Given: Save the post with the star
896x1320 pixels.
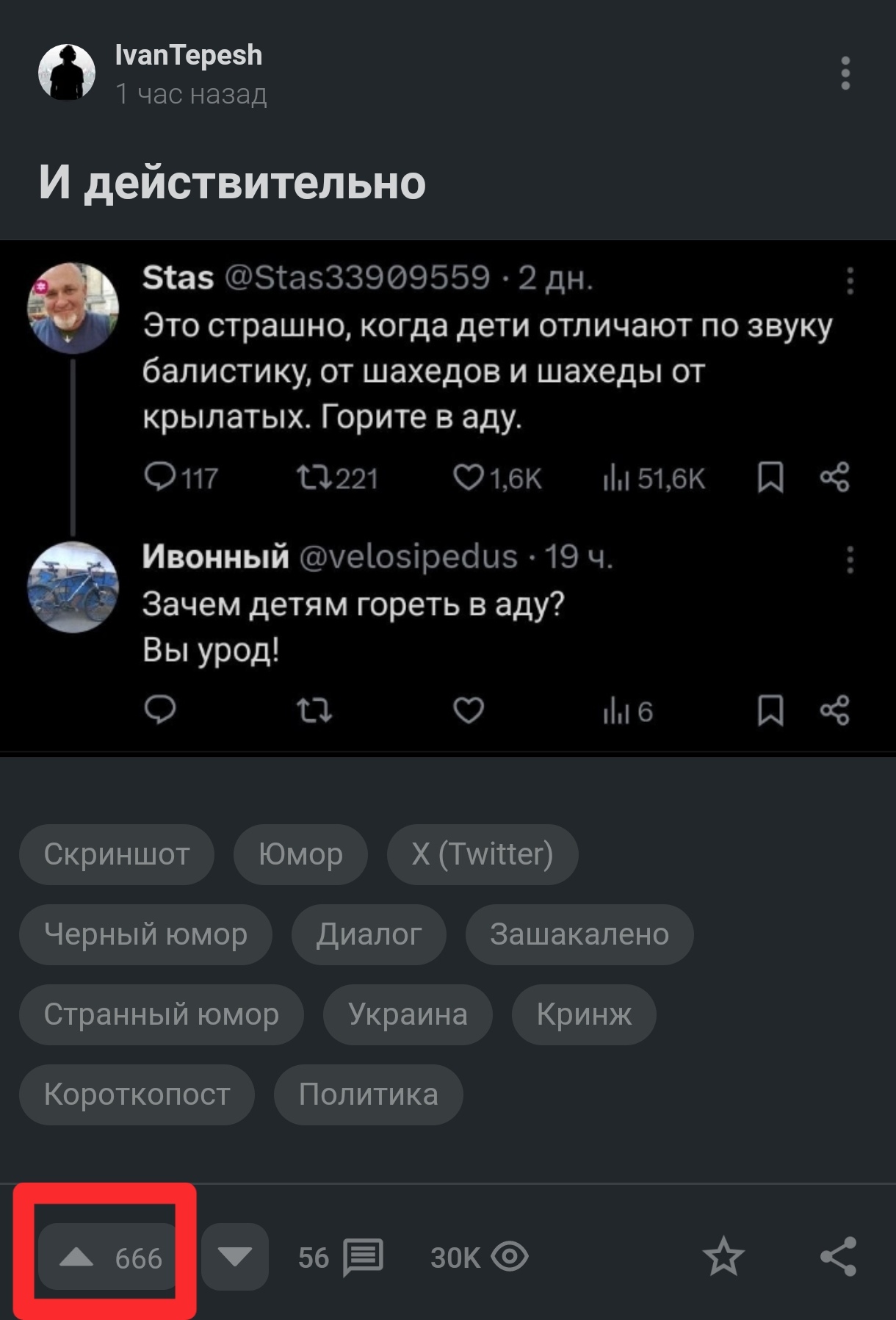Looking at the screenshot, I should [x=723, y=1257].
